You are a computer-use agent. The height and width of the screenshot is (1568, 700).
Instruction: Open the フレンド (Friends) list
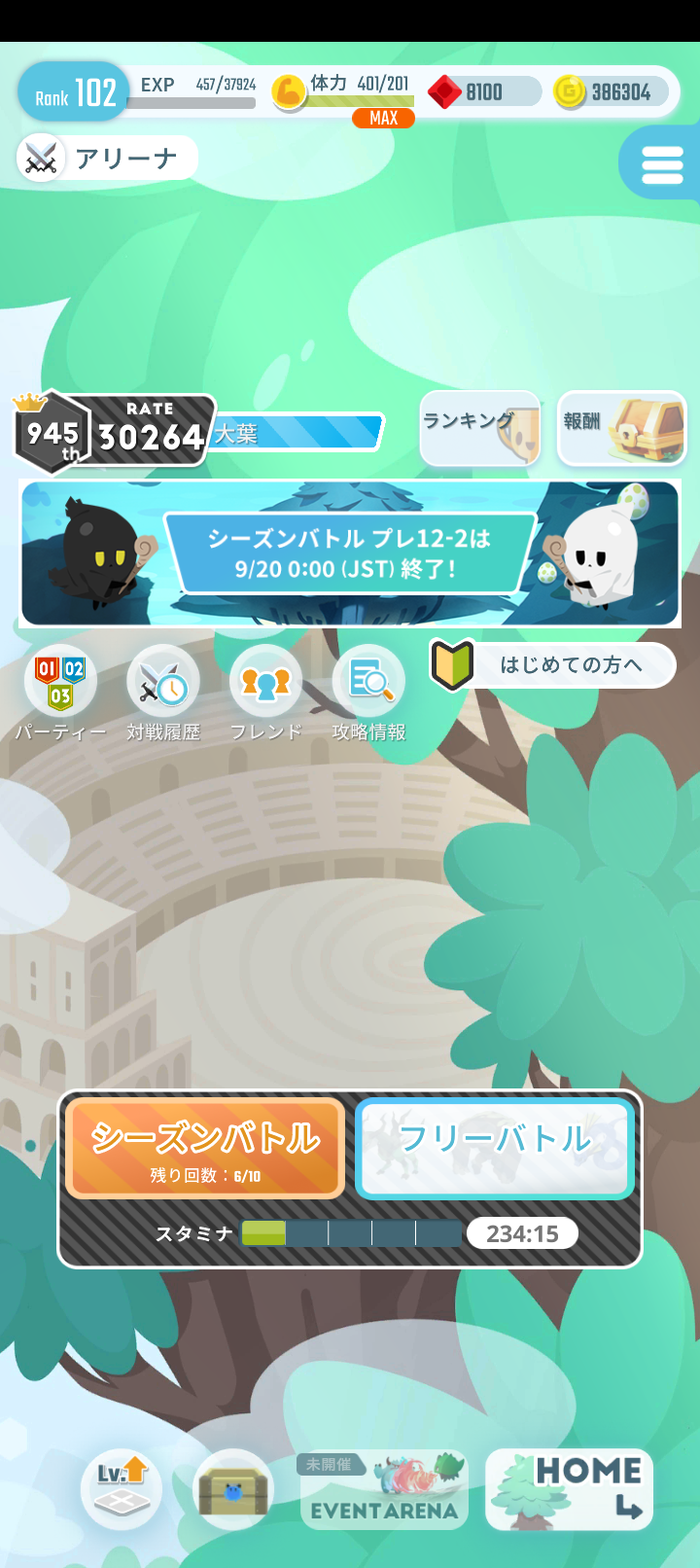266,693
